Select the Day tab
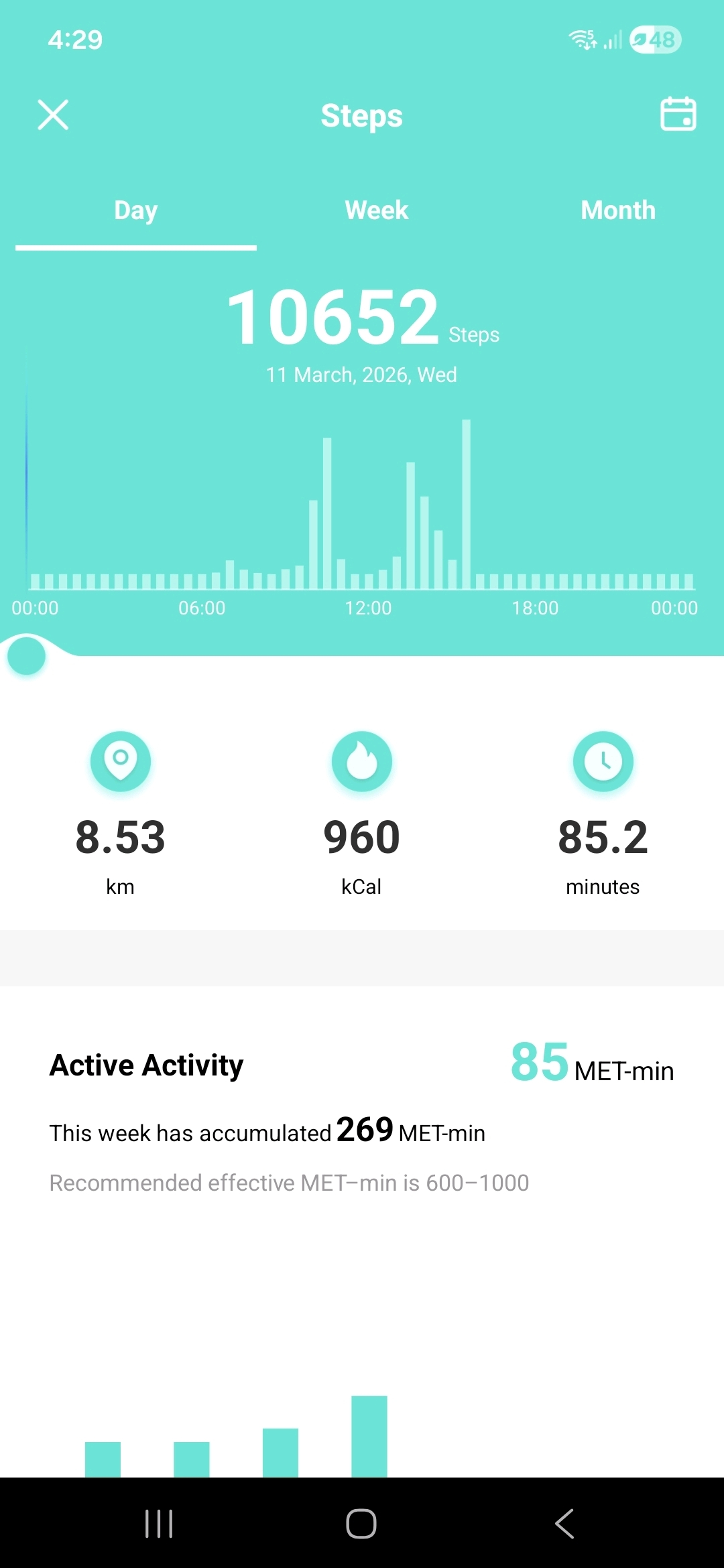The image size is (724, 1568). coord(136,210)
